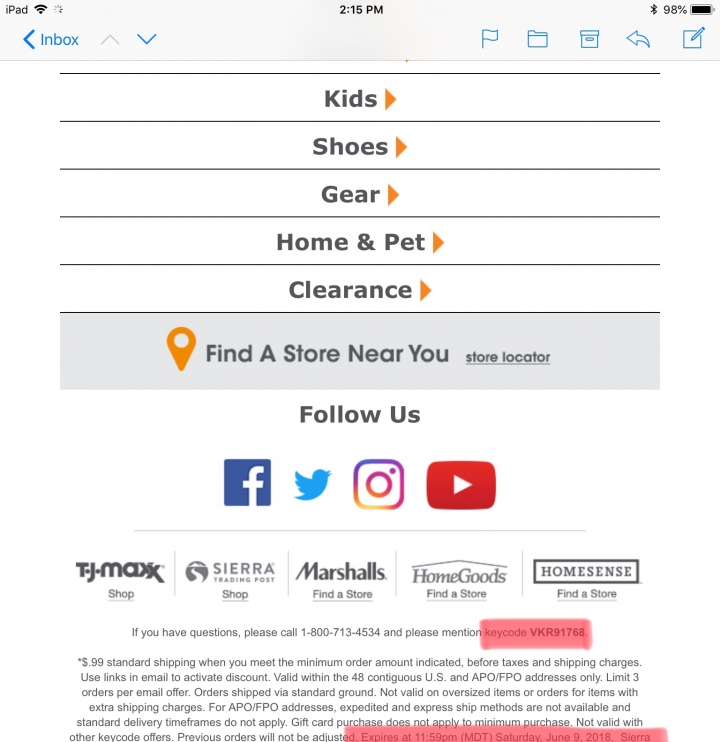Go back to the Inbox

51,39
